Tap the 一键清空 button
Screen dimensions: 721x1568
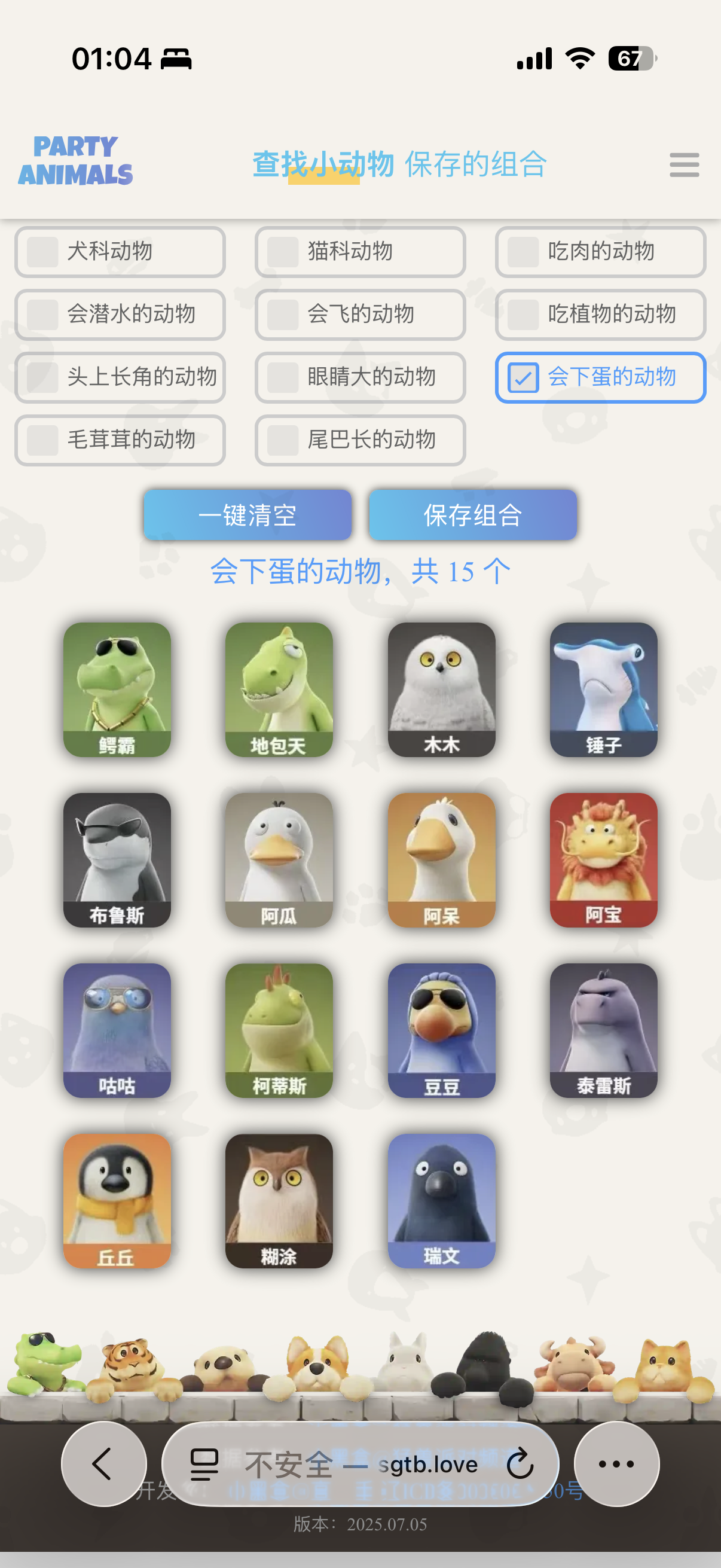248,515
